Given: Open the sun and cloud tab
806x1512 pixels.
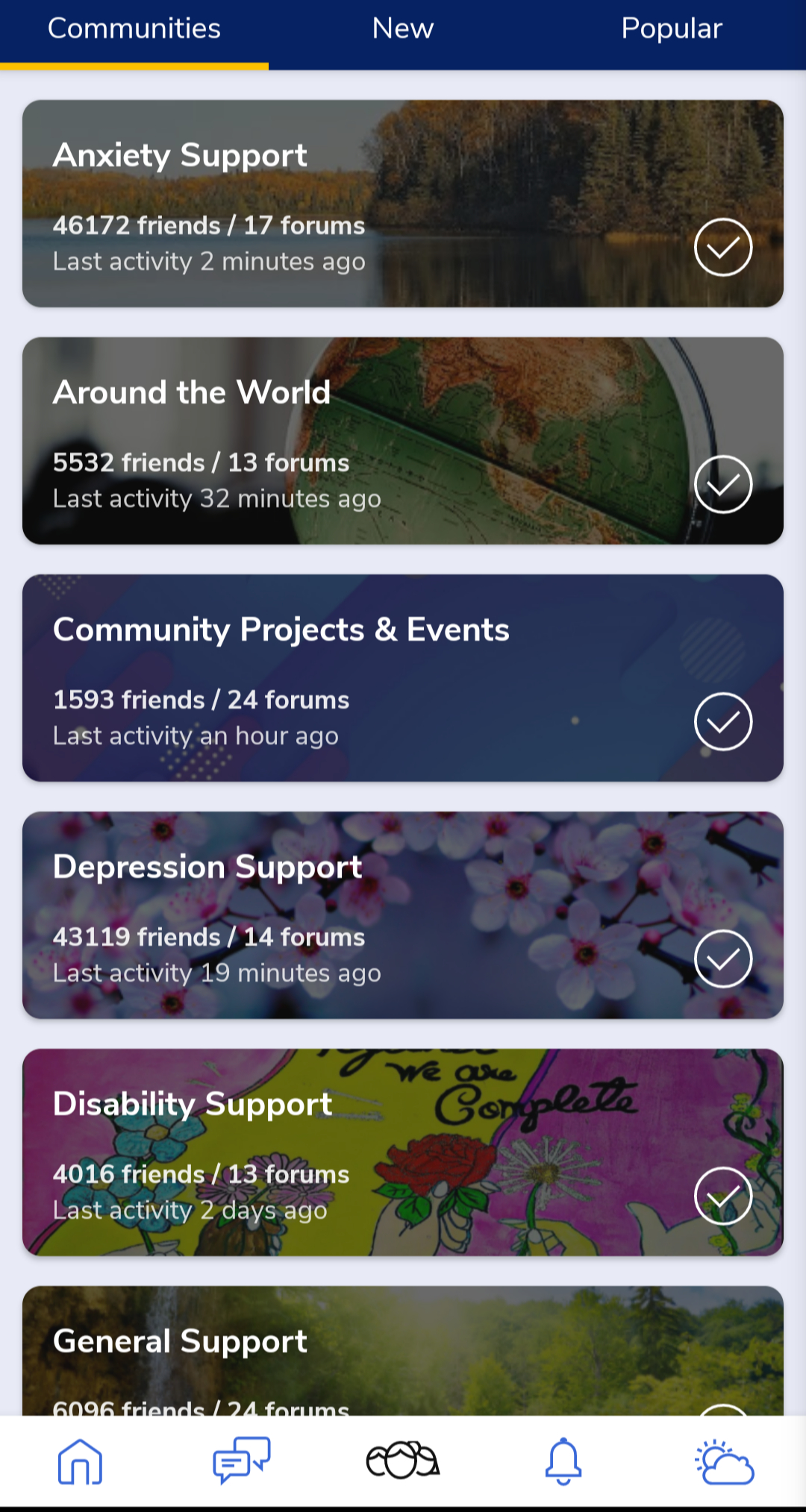Looking at the screenshot, I should pyautogui.click(x=725, y=1462).
